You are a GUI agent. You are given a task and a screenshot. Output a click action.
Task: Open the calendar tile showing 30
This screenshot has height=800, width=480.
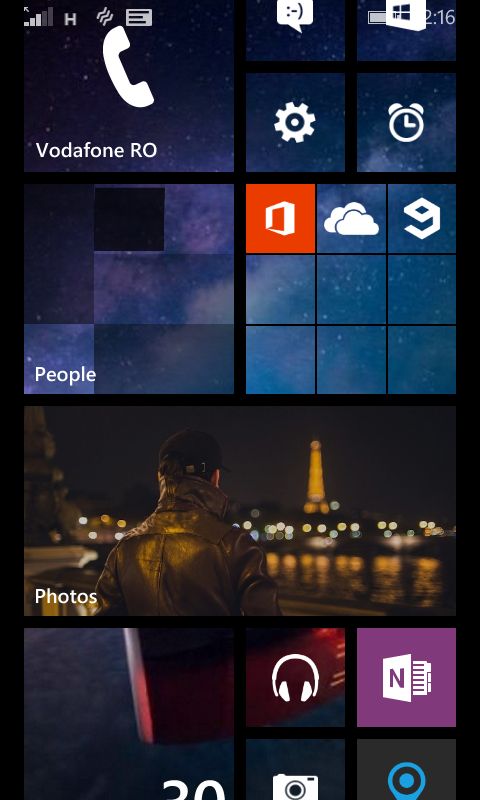(x=129, y=714)
